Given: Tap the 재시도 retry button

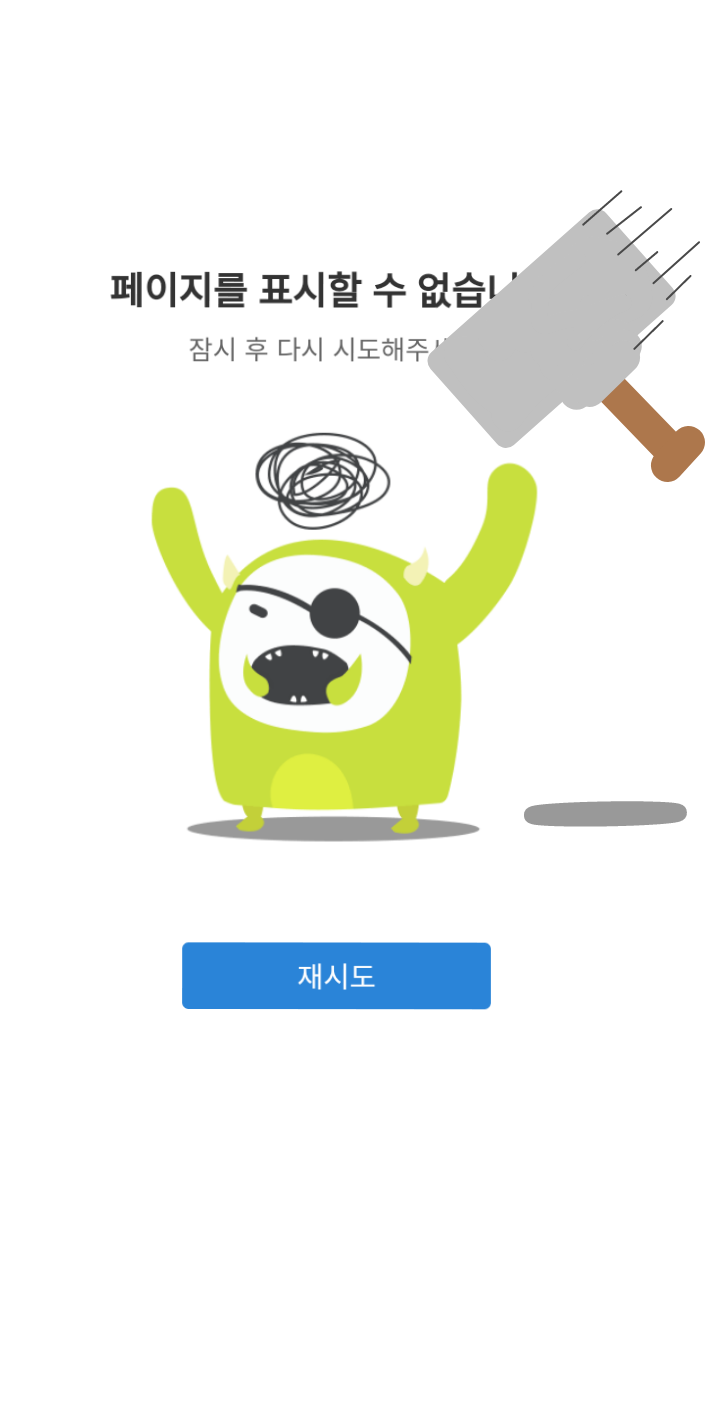Looking at the screenshot, I should [x=336, y=975].
